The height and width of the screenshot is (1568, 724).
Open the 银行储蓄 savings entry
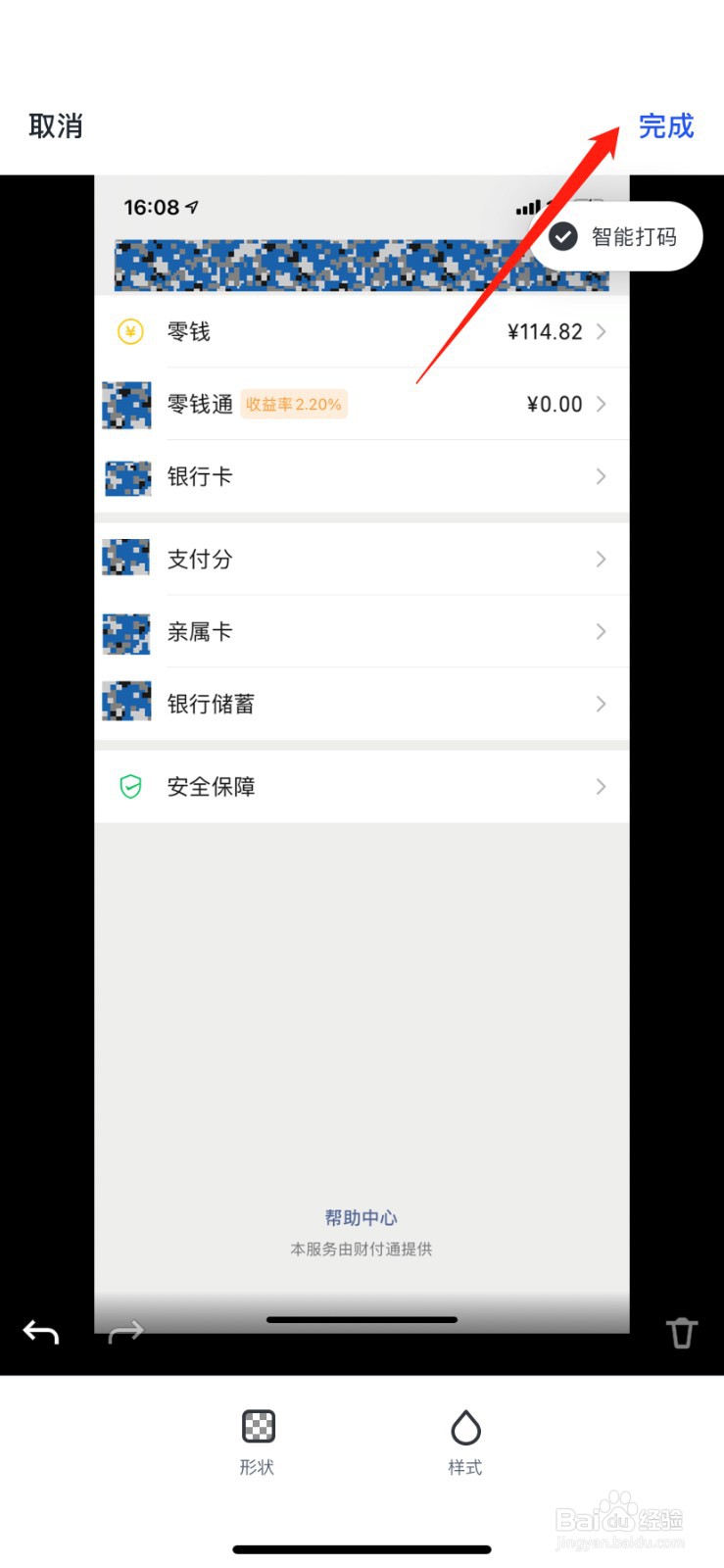[362, 703]
